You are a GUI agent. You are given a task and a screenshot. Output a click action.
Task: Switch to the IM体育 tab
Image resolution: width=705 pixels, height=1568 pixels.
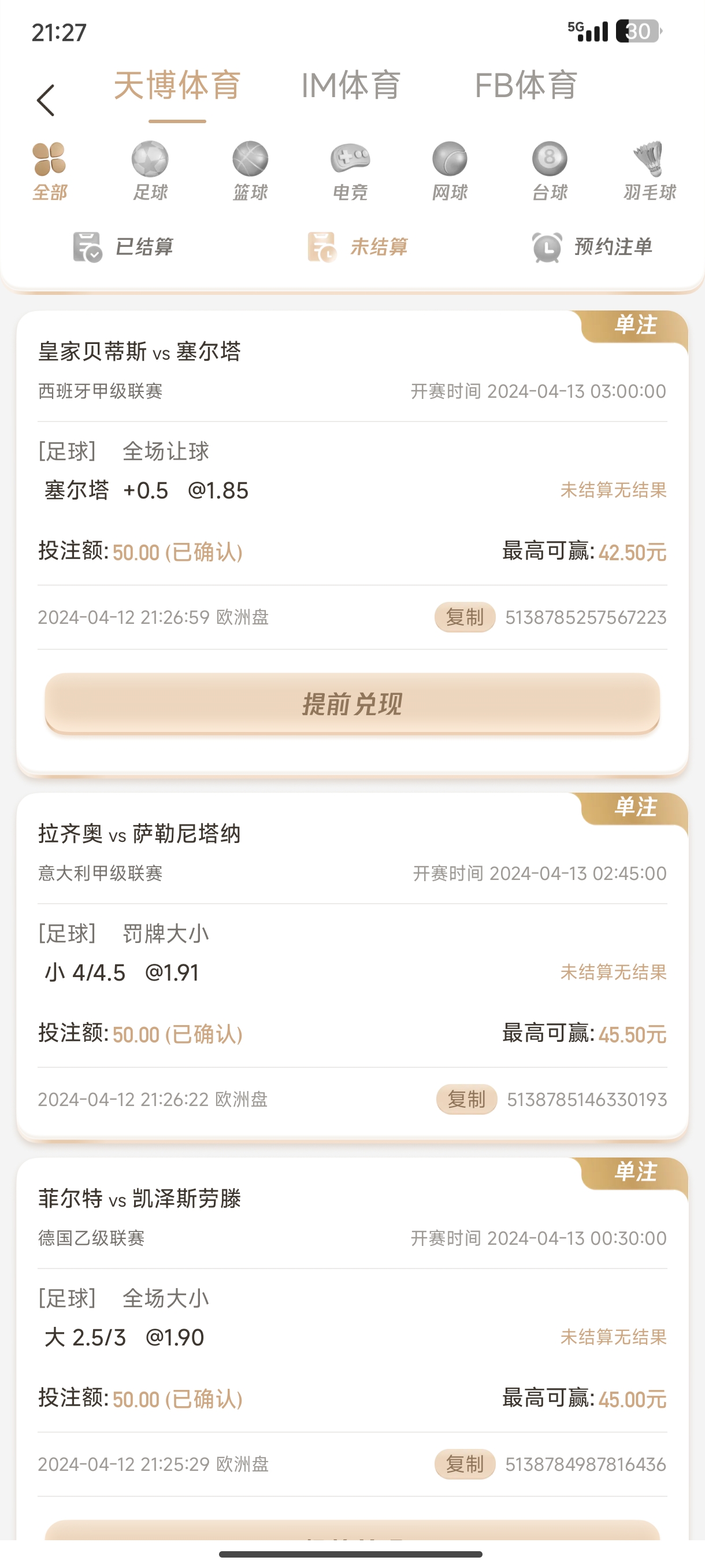click(x=351, y=85)
